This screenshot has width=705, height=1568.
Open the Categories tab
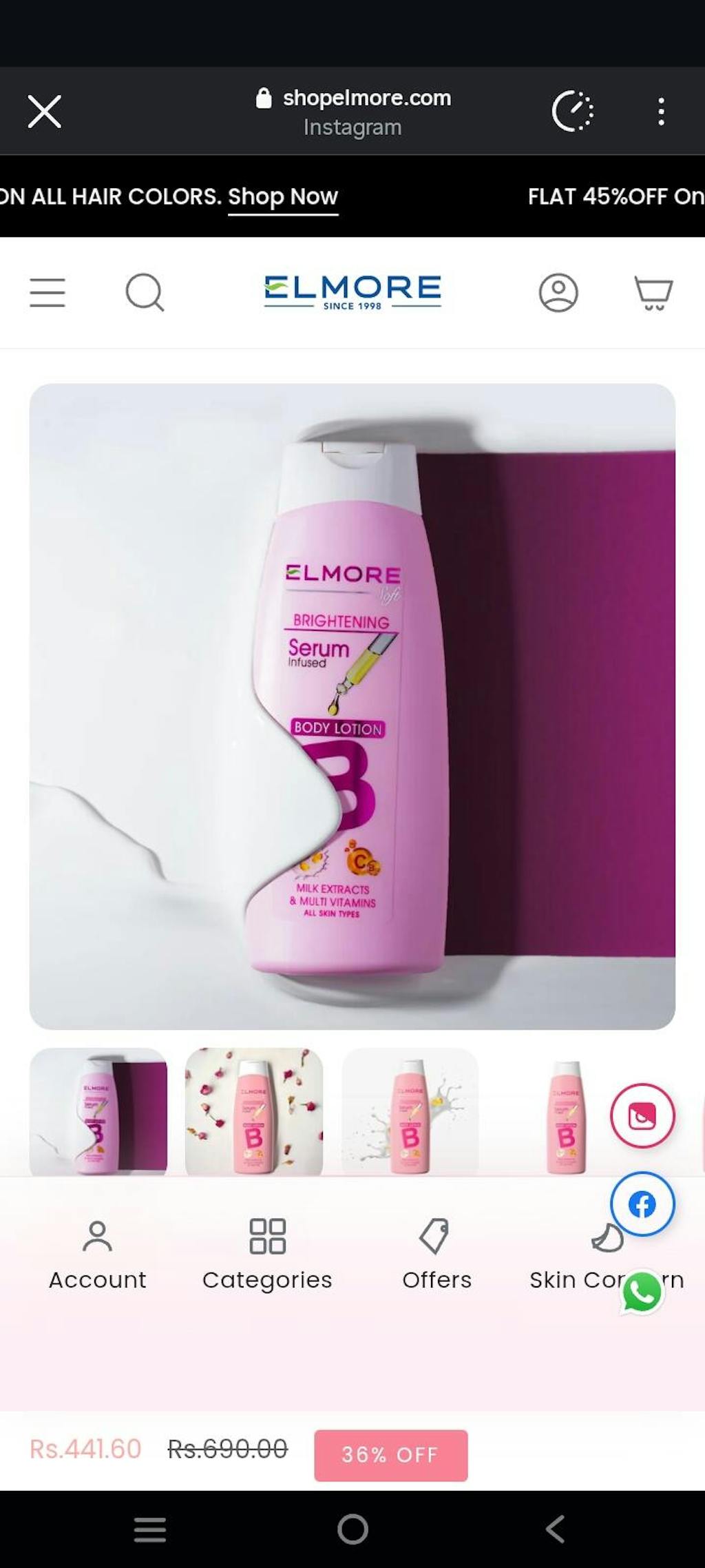(267, 1255)
